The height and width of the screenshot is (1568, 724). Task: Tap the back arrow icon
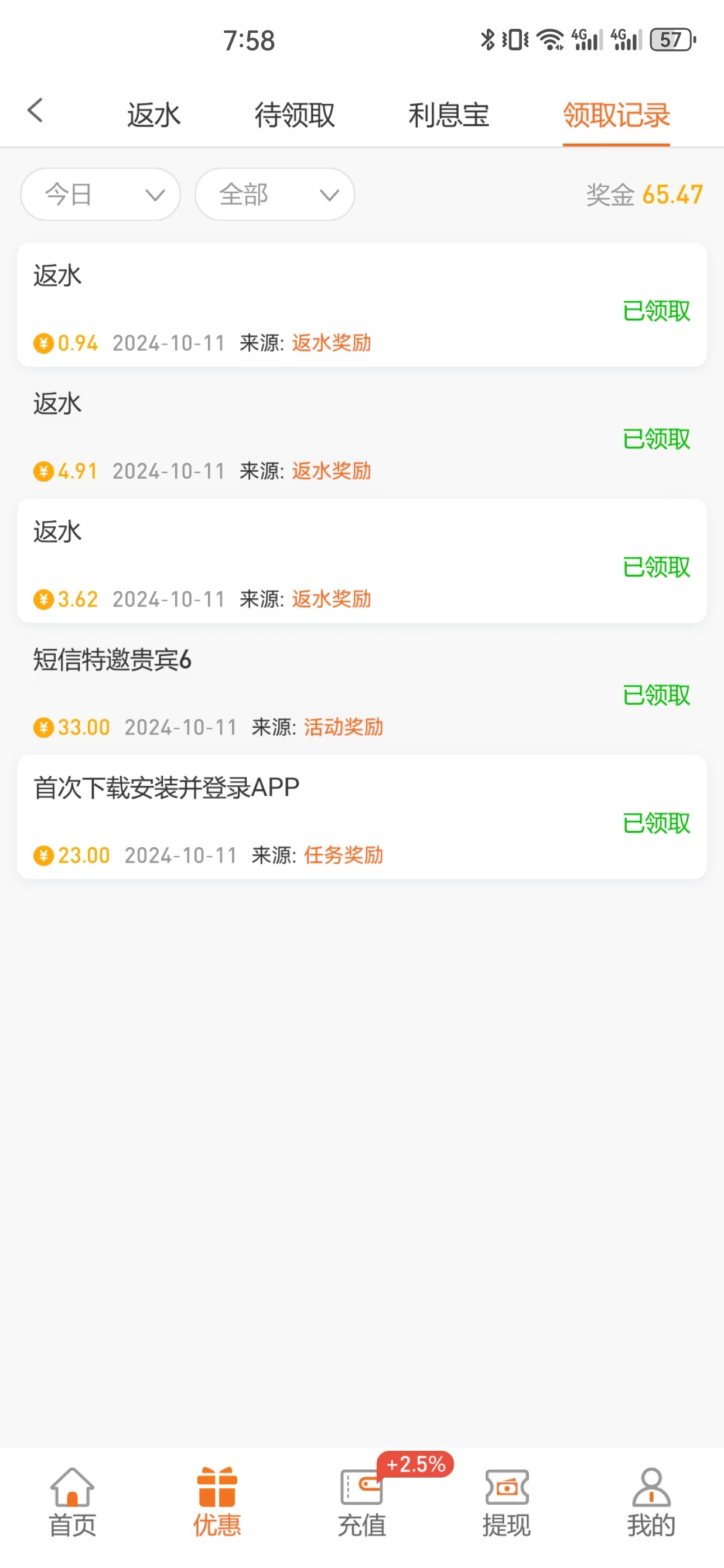tap(35, 111)
